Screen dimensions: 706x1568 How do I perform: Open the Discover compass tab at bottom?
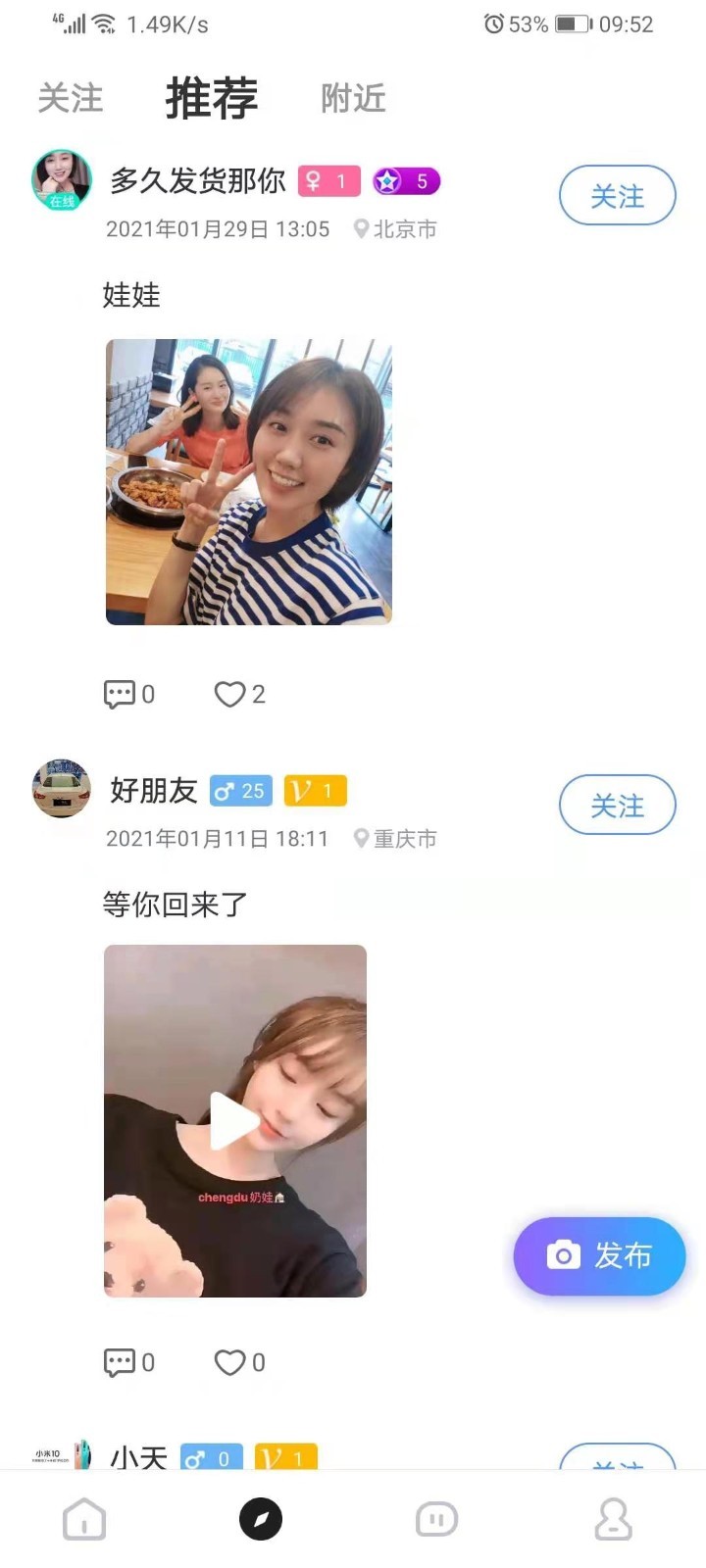point(261,1518)
